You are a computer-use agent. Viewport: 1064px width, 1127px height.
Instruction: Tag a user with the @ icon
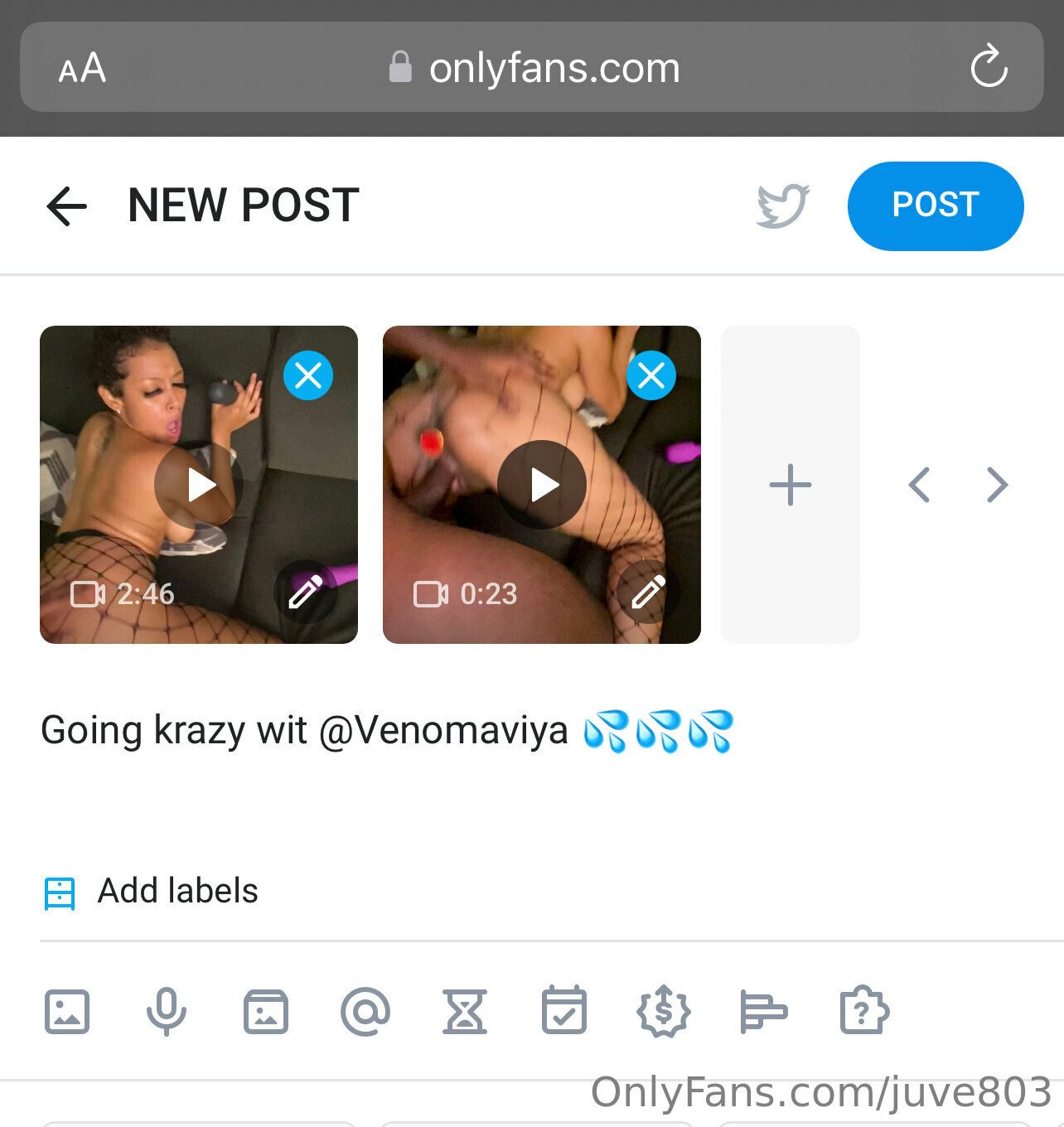[x=365, y=1012]
